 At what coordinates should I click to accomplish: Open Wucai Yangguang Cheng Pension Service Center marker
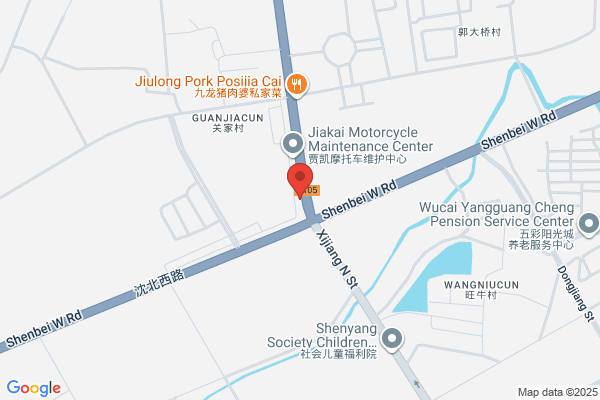[589, 222]
